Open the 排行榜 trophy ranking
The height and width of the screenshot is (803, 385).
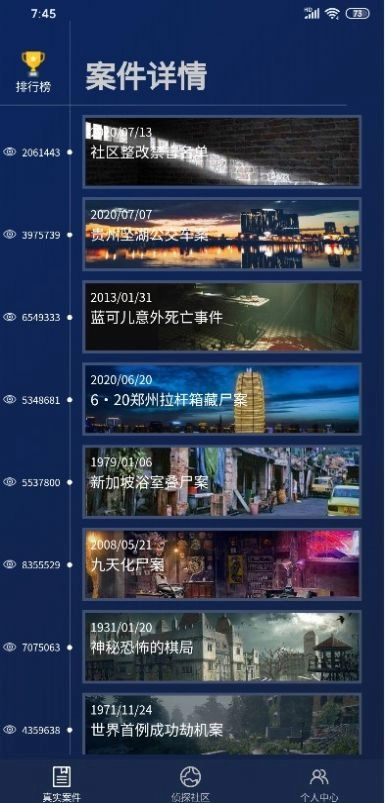pyautogui.click(x=33, y=72)
